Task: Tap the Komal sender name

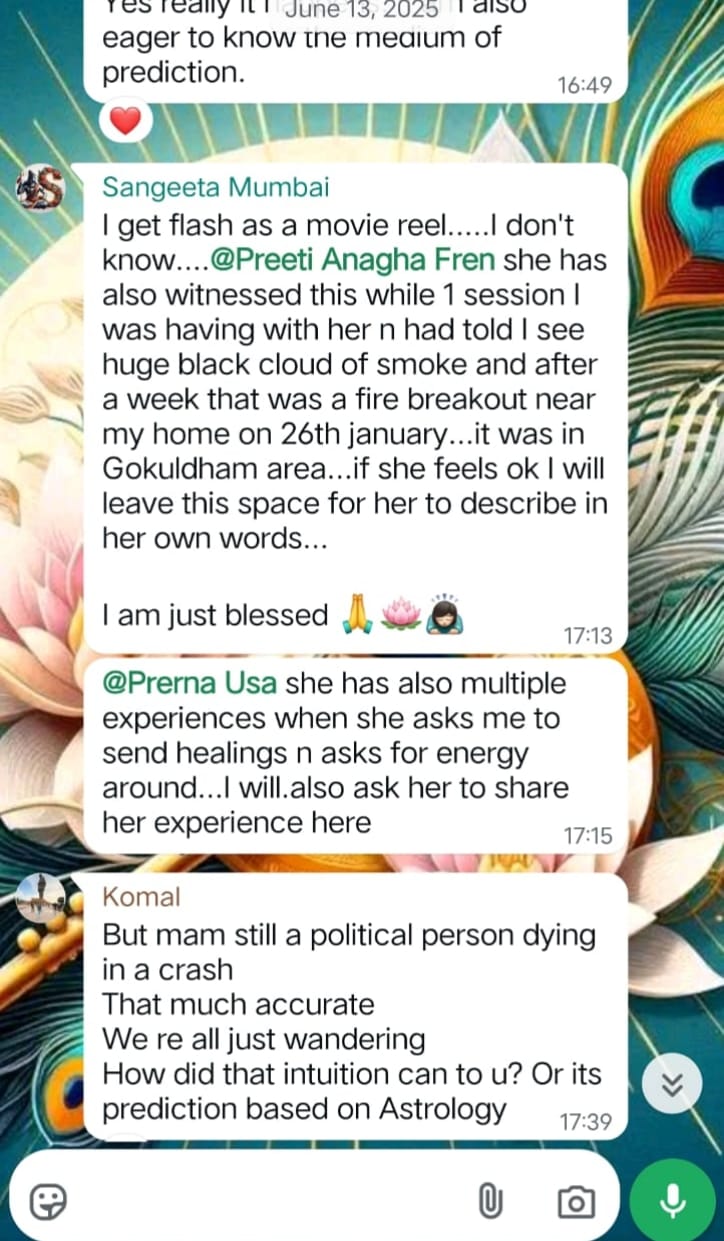Action: [x=141, y=896]
